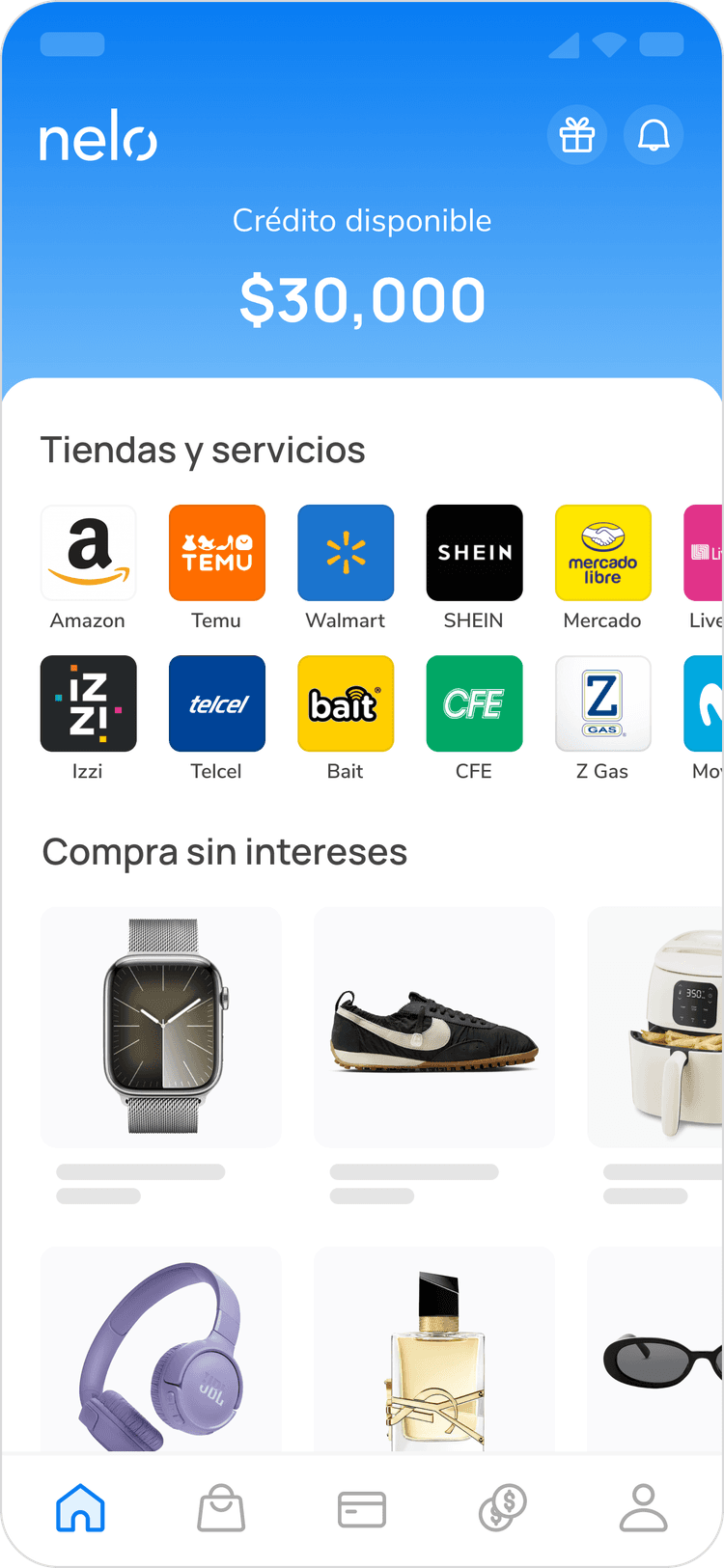Image resolution: width=724 pixels, height=1568 pixels.
Task: Switch to the card tab
Action: [362, 1508]
